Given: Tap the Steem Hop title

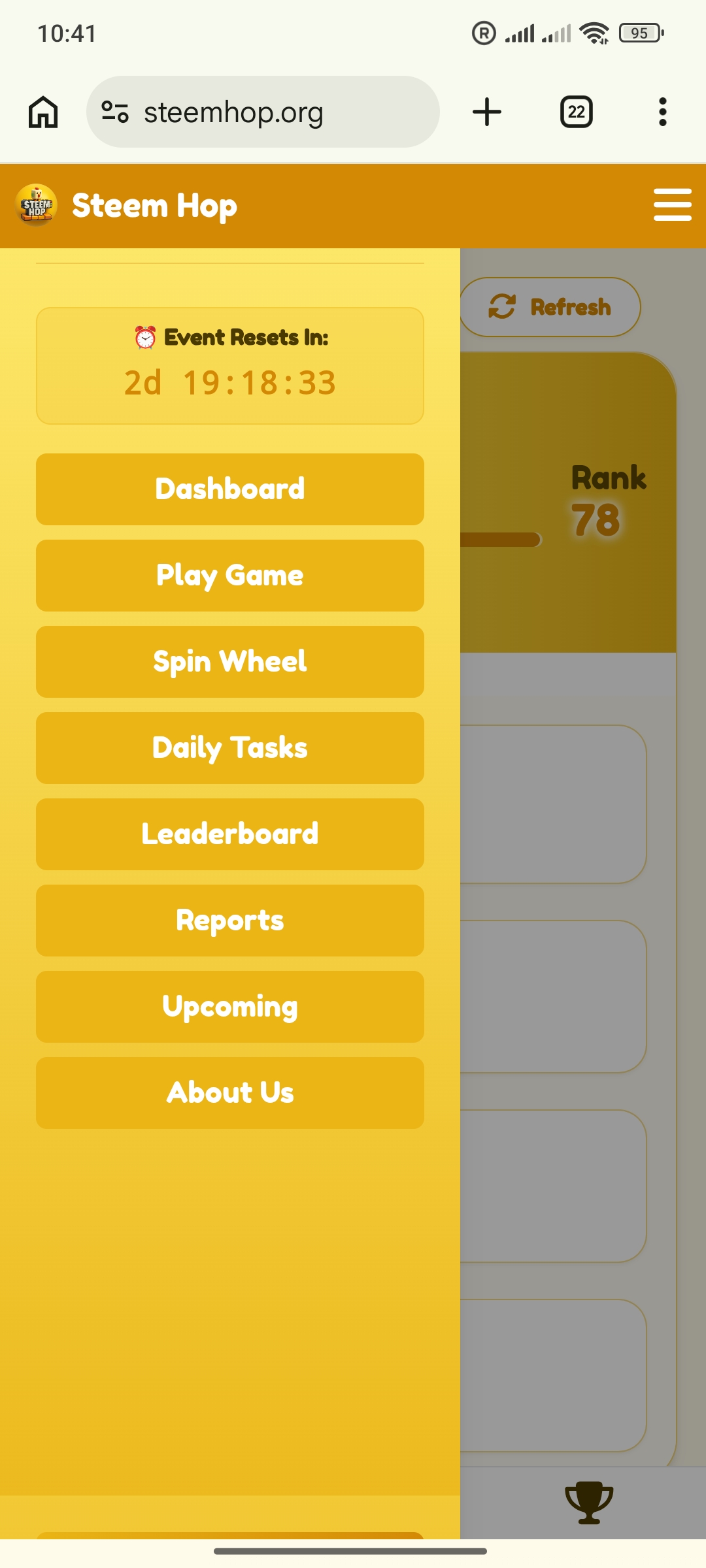Looking at the screenshot, I should [x=154, y=206].
